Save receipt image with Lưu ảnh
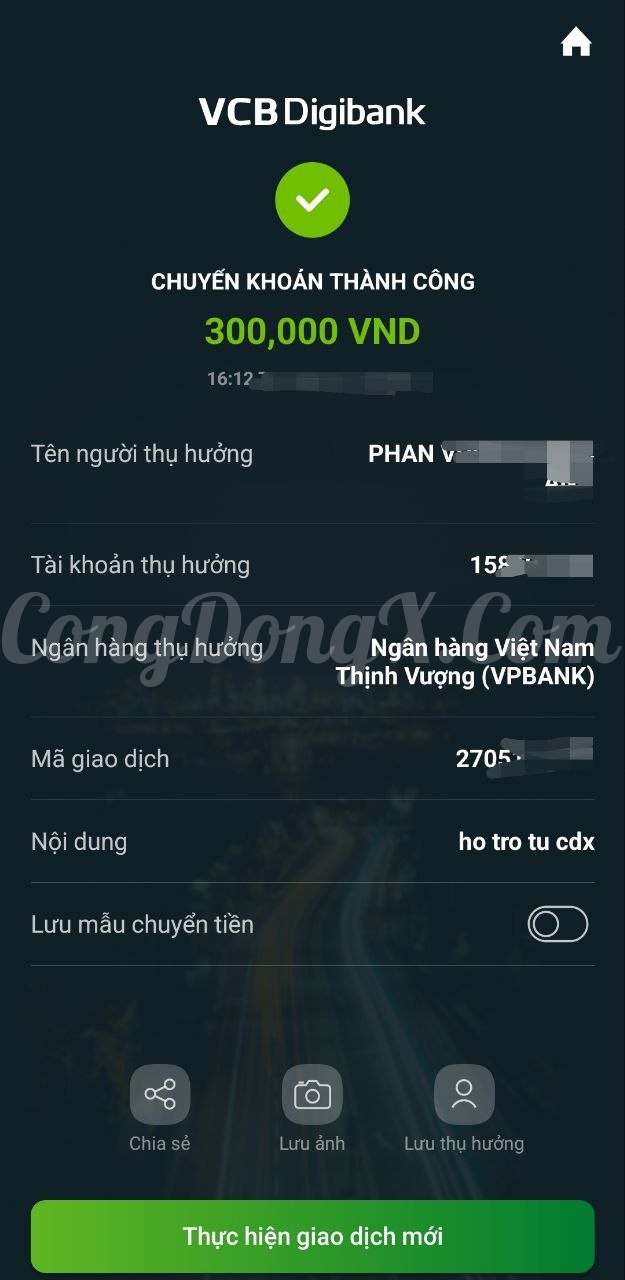Viewport: 625px width, 1280px height. tap(312, 1095)
